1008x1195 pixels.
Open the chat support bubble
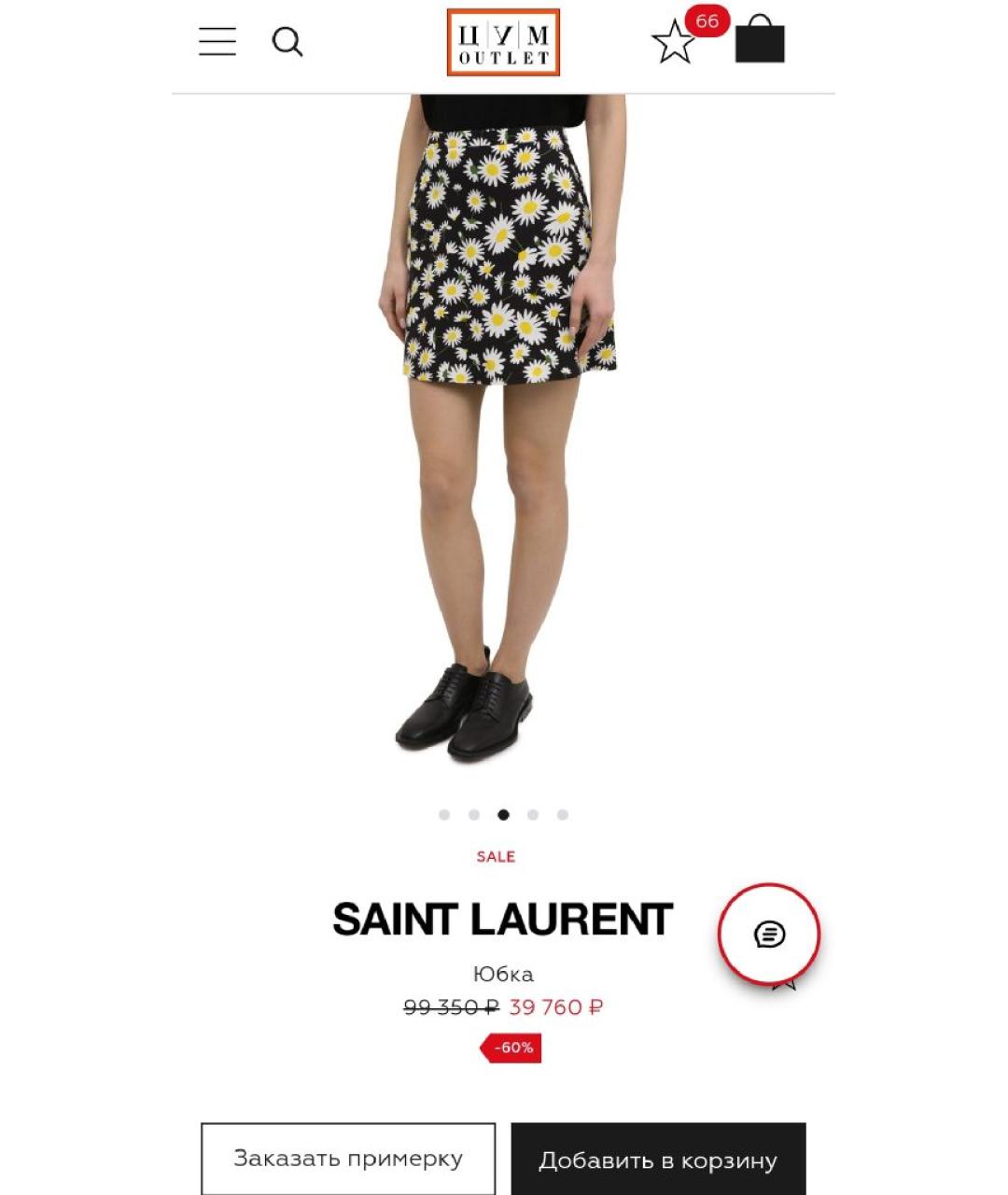coord(769,934)
